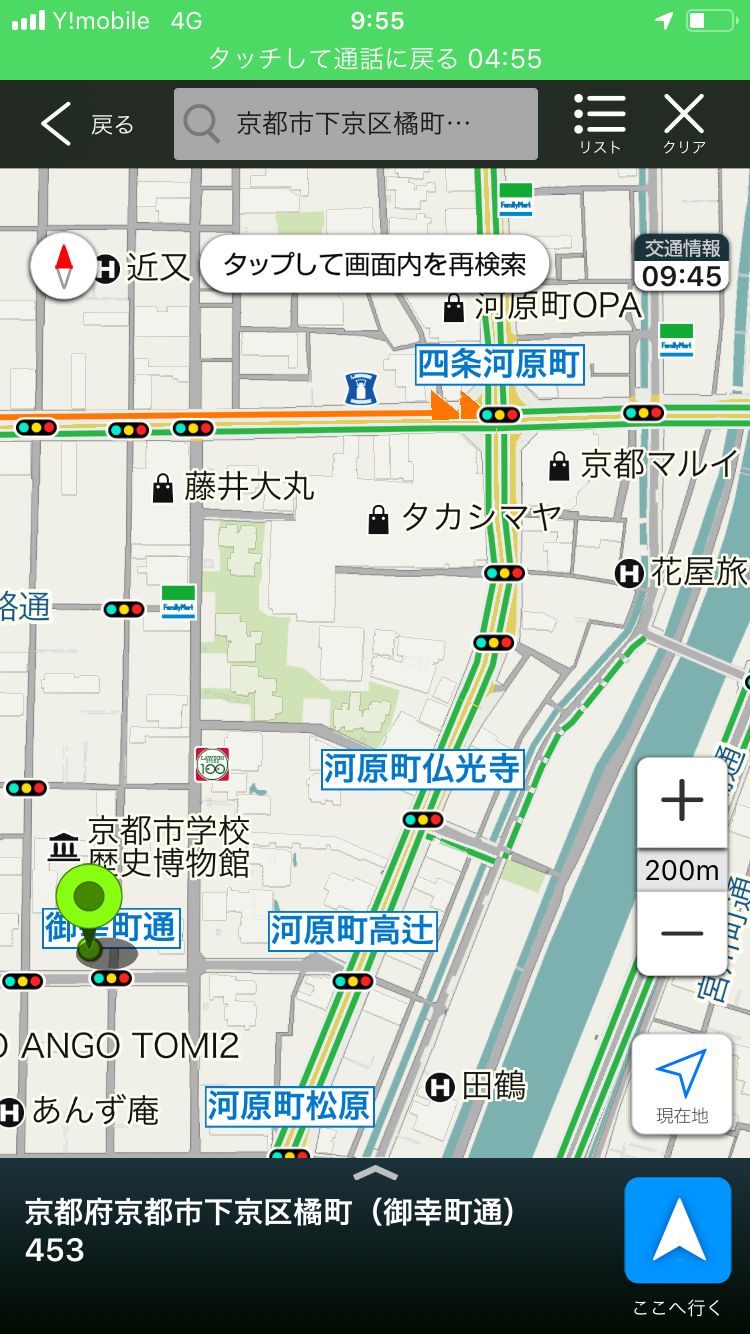Viewport: 750px width, 1334px height.
Task: Expand the address panel chevron
Action: [375, 1172]
